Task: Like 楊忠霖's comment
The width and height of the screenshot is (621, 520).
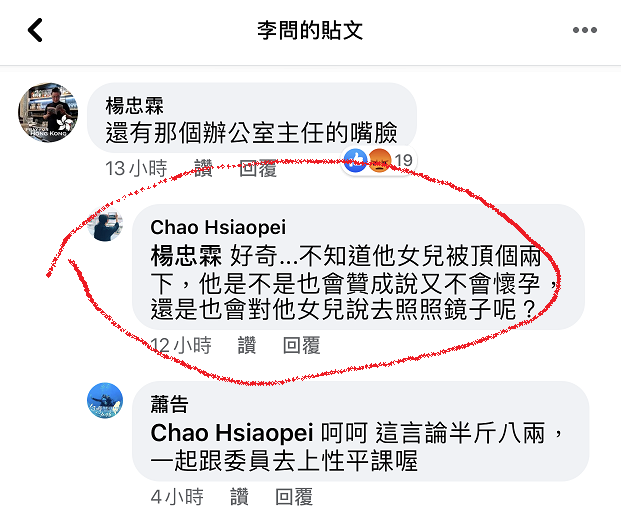Action: point(203,169)
